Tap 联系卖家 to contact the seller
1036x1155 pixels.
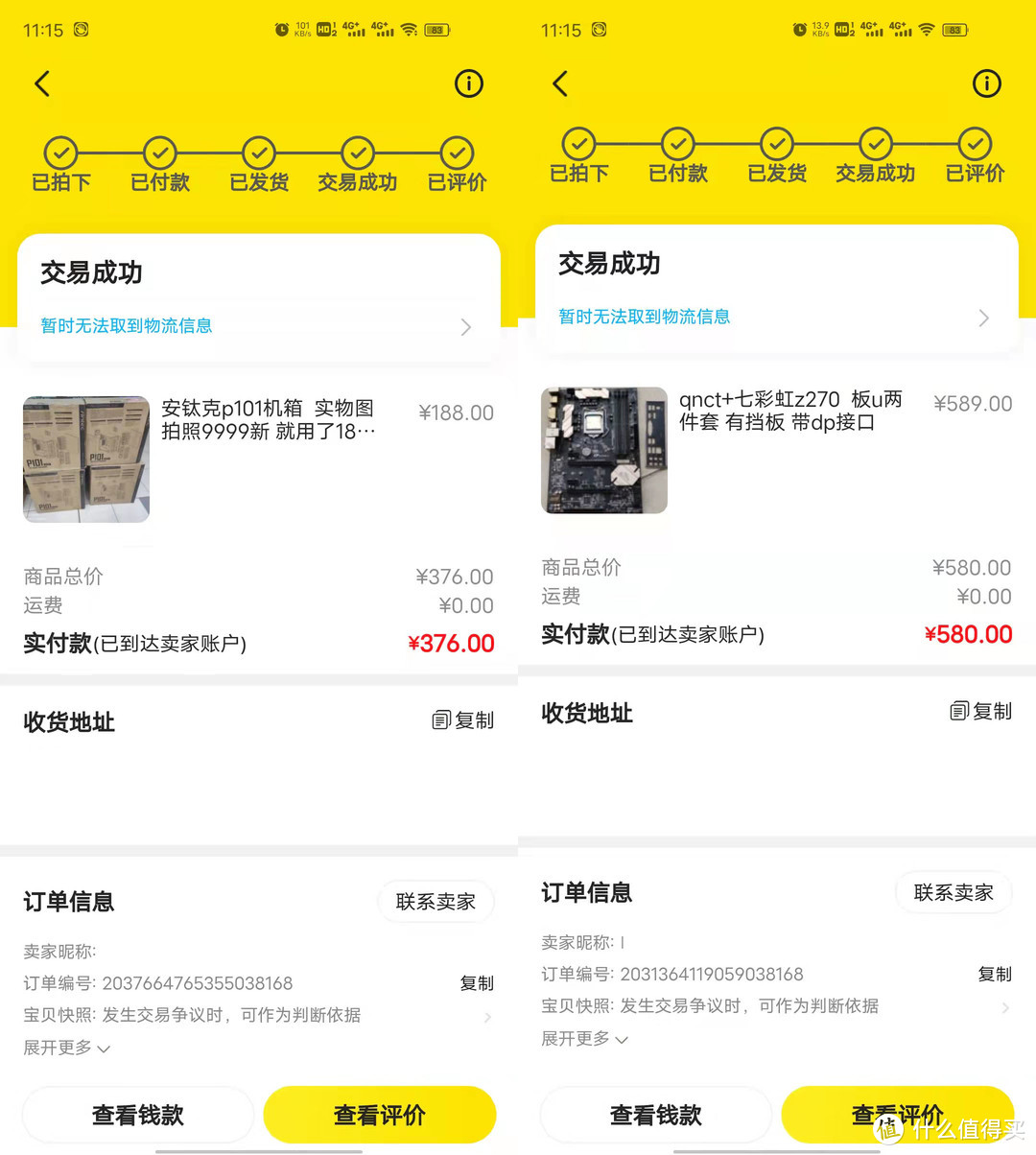(x=436, y=901)
